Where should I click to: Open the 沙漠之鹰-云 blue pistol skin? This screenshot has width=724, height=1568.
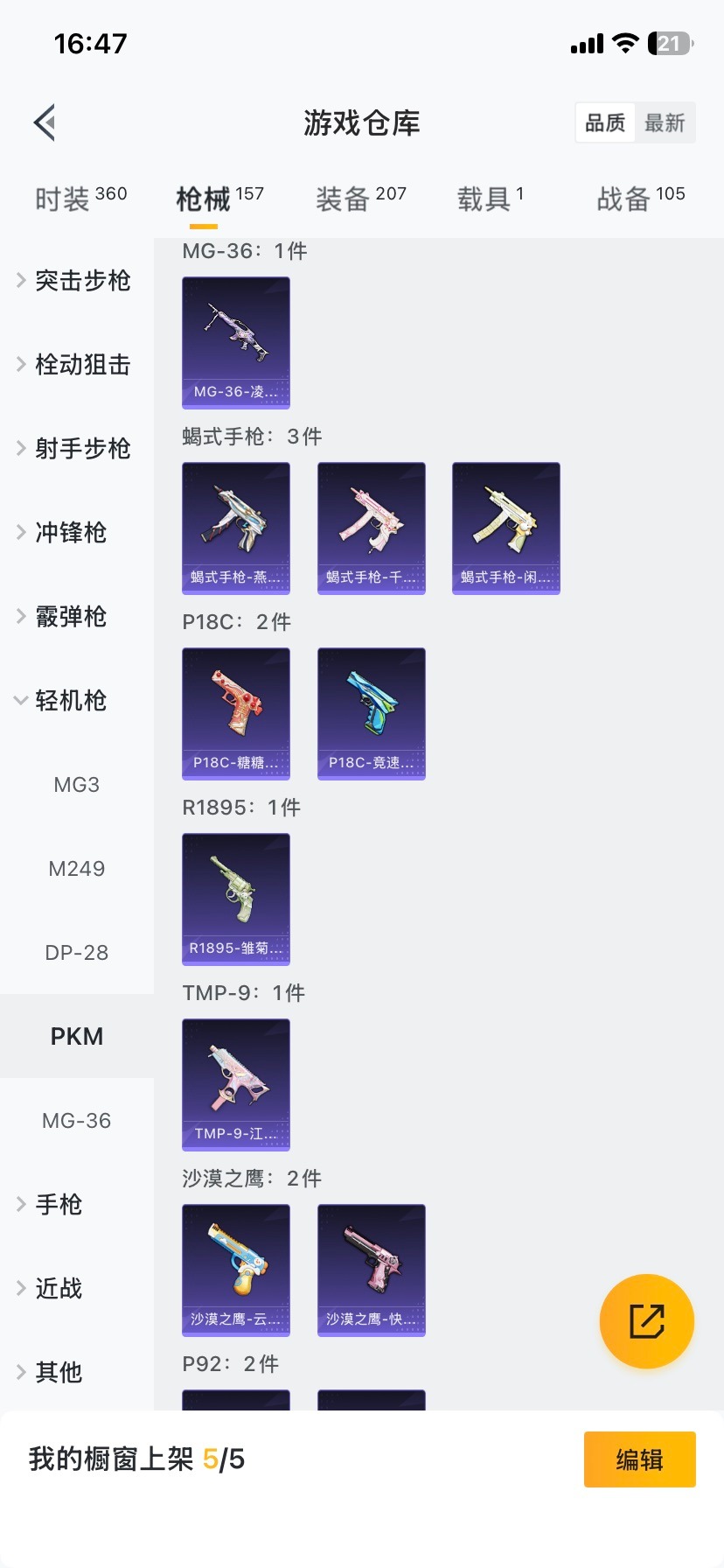pos(235,1270)
